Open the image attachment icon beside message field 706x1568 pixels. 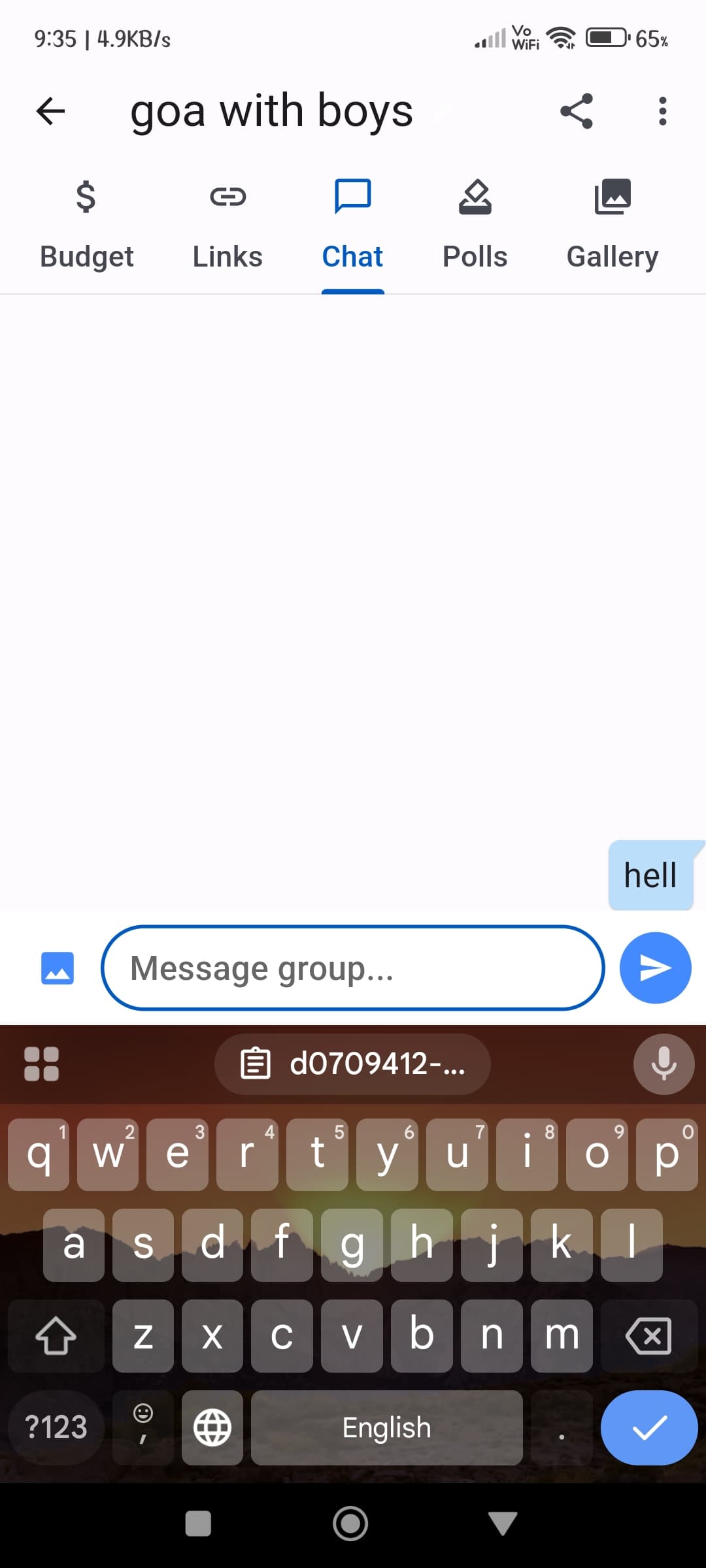58,968
